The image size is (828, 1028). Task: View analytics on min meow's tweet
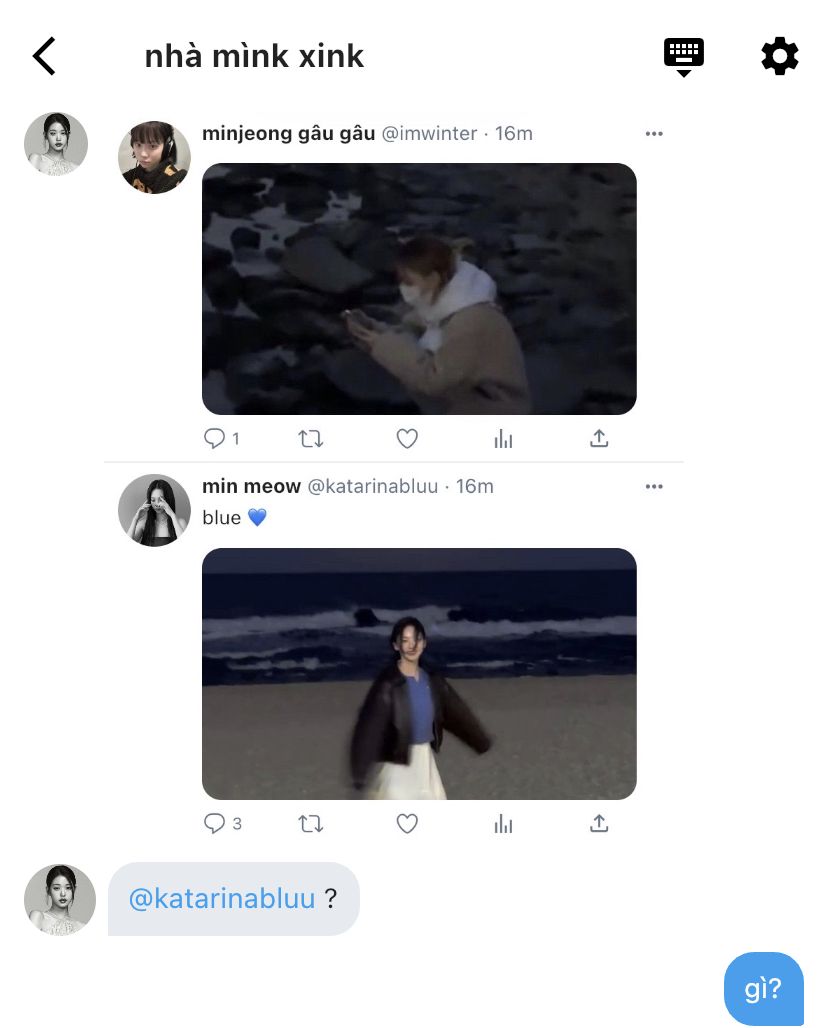pyautogui.click(x=503, y=823)
